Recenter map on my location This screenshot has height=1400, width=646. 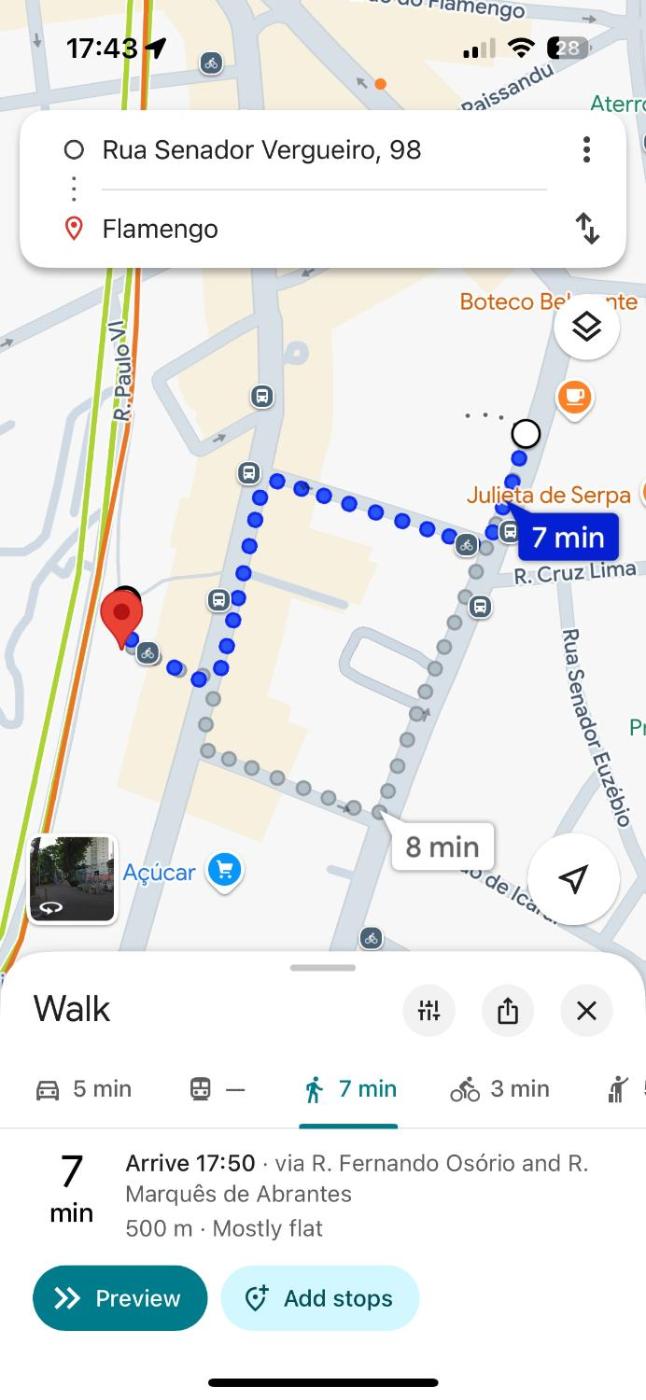[573, 879]
